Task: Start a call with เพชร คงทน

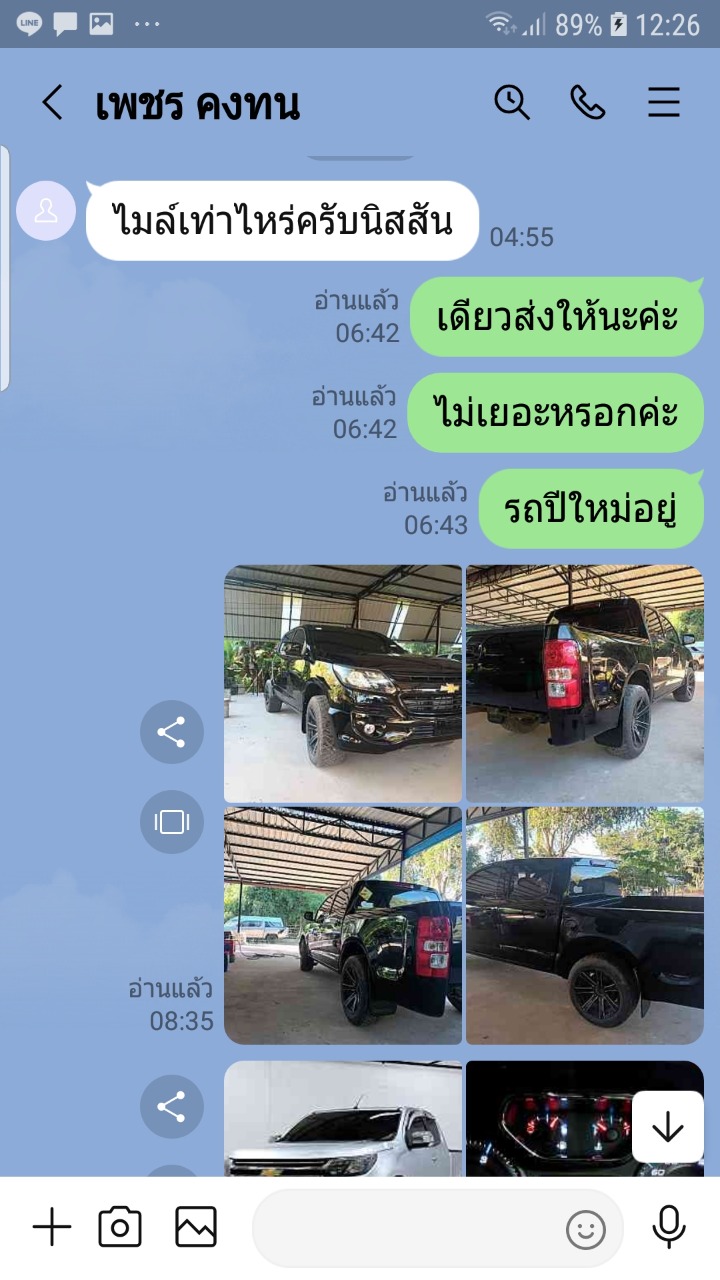Action: pos(588,102)
